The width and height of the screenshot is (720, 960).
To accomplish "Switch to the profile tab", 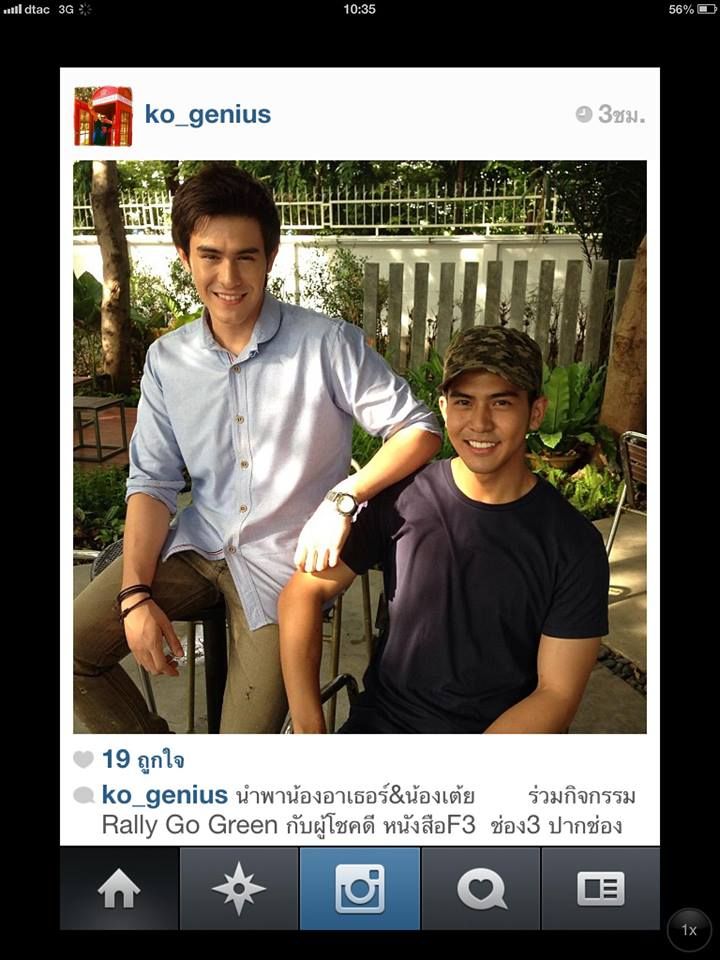I will coord(600,889).
